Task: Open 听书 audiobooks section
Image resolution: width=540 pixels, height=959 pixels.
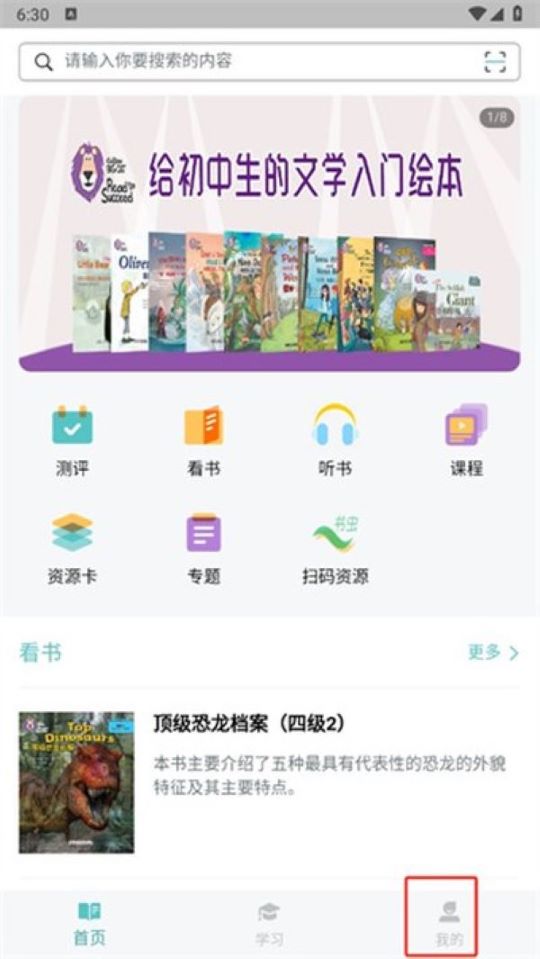Action: [335, 440]
